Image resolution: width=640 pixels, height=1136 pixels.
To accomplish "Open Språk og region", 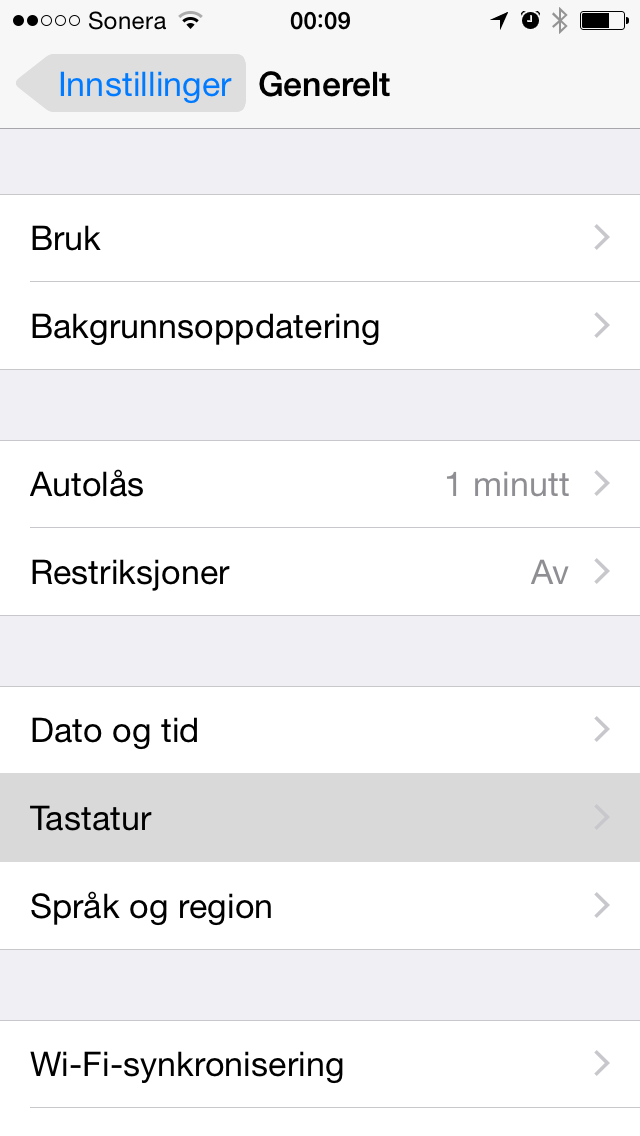I will click(320, 906).
